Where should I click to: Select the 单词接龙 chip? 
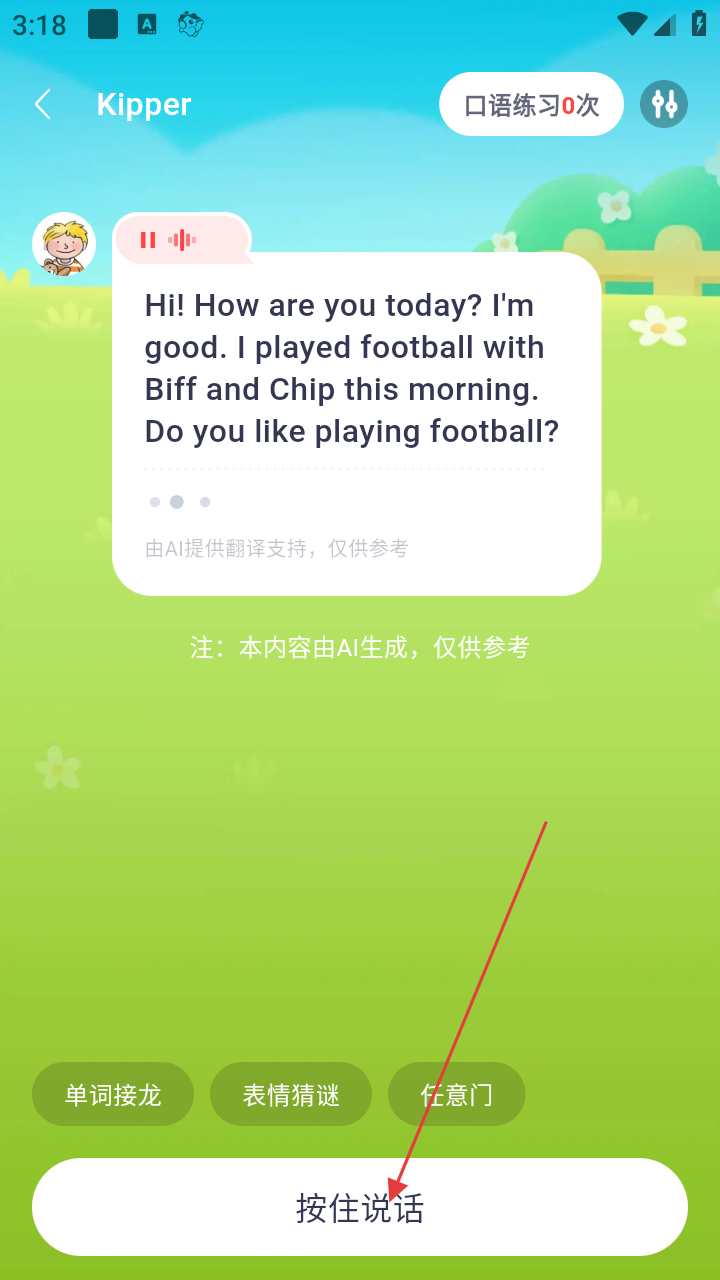113,1094
